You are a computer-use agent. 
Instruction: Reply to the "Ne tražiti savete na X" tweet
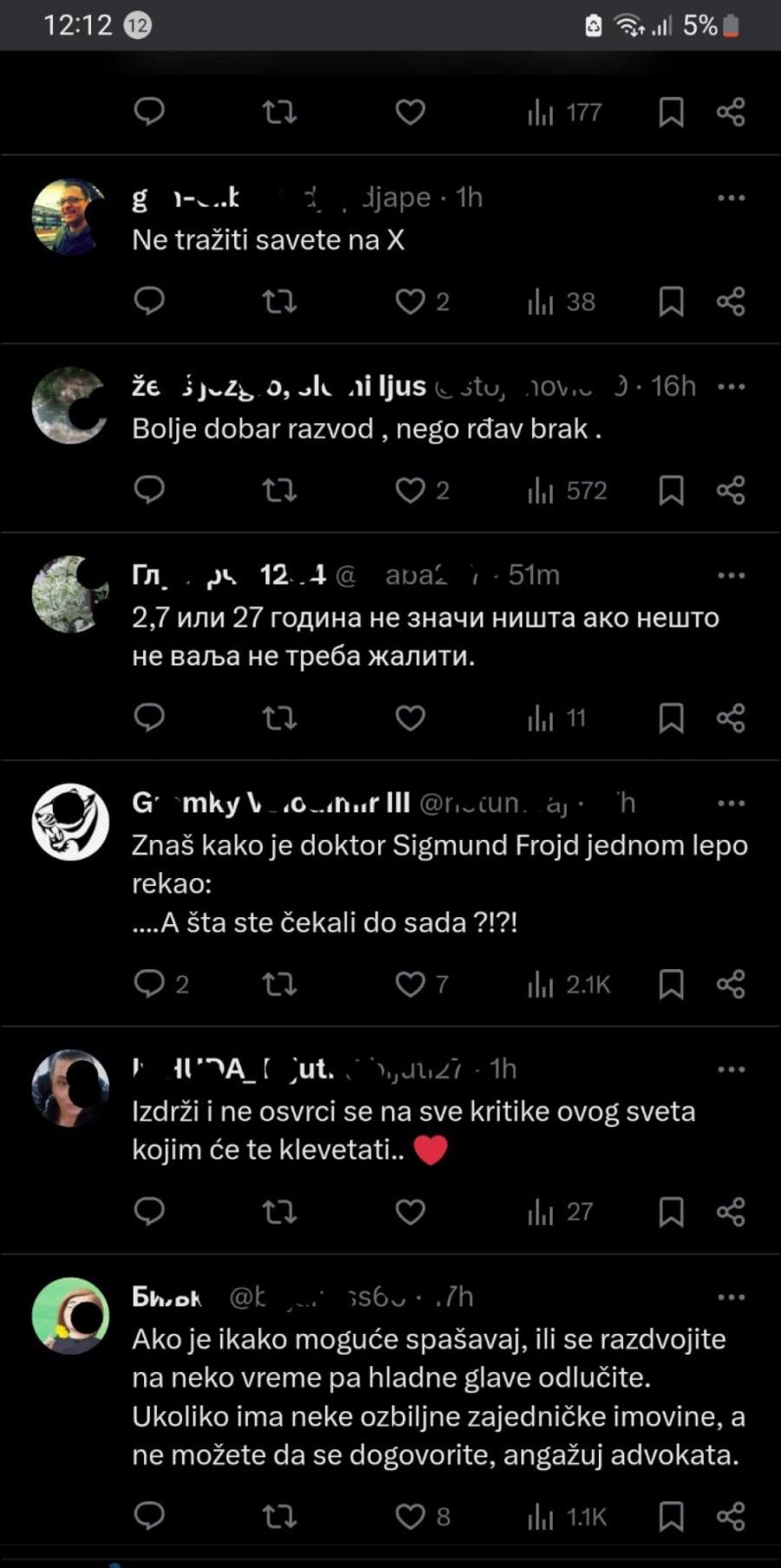click(149, 301)
